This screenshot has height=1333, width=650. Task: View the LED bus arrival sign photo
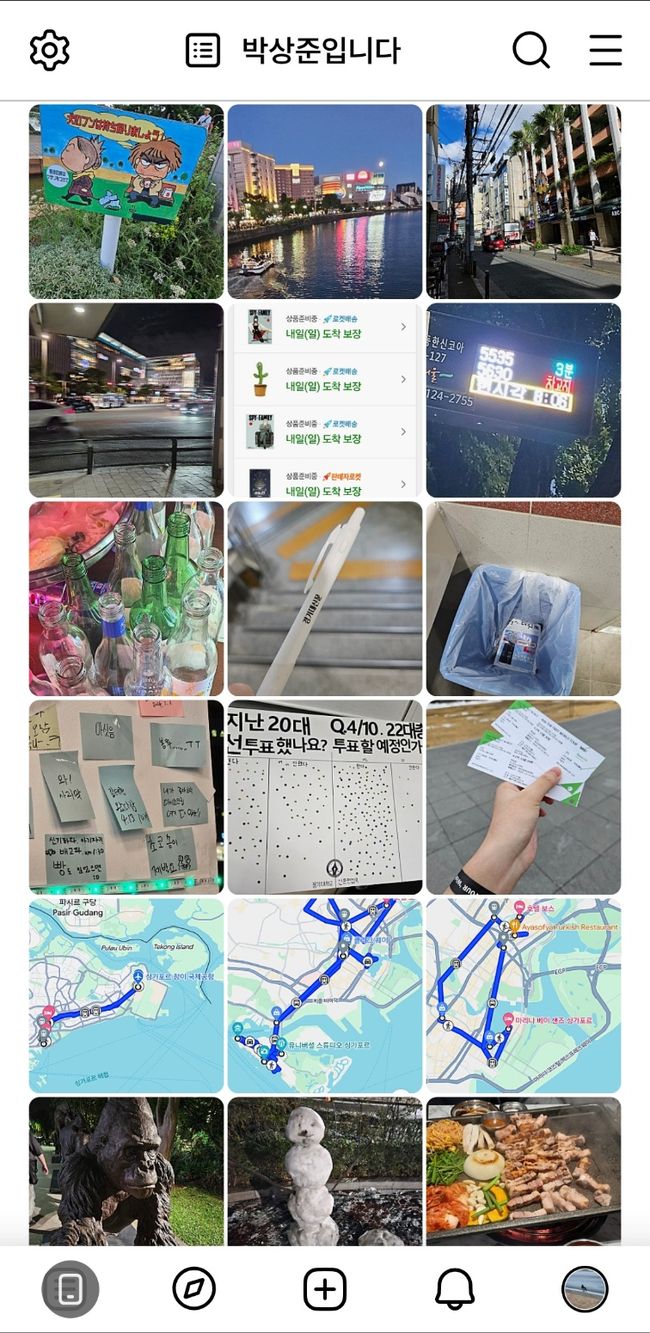[523, 400]
